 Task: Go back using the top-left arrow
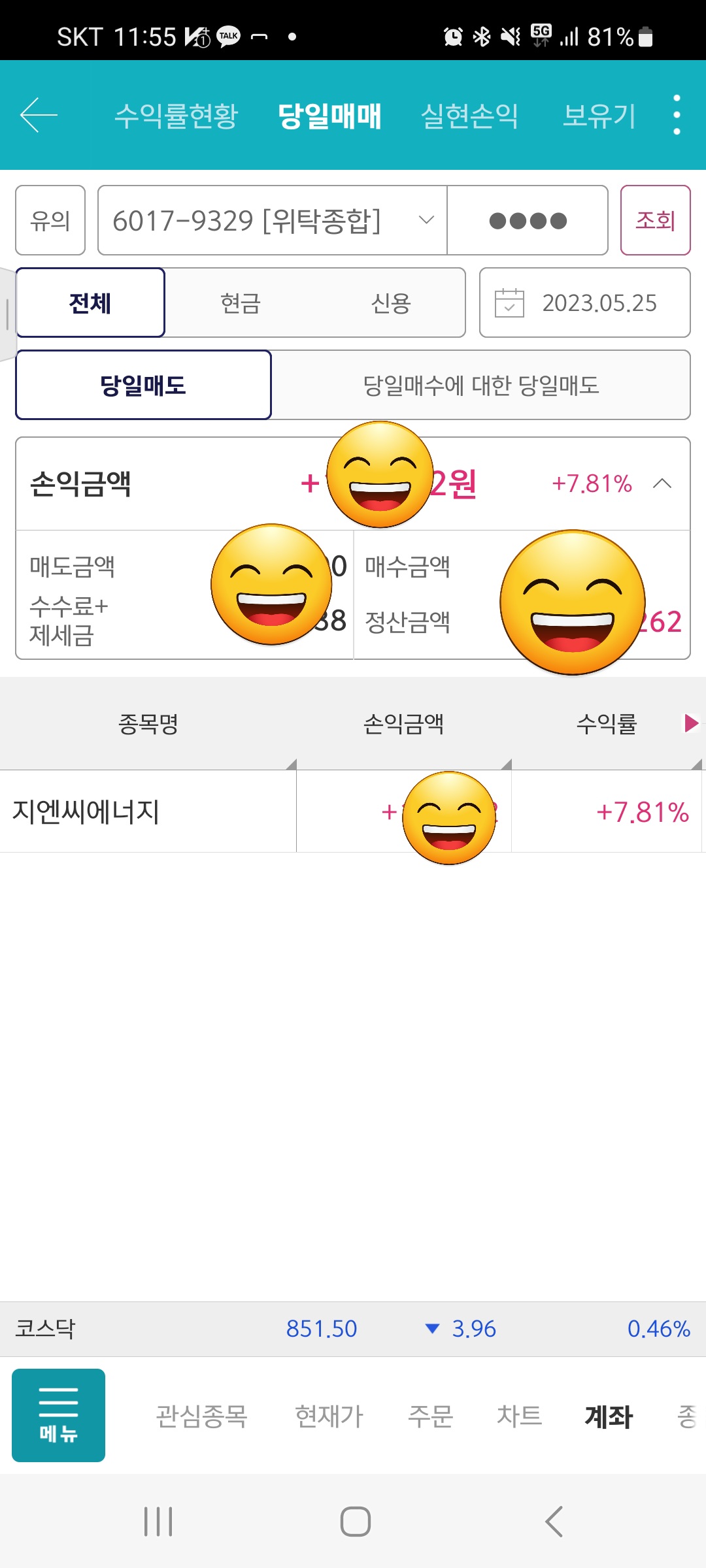point(39,115)
